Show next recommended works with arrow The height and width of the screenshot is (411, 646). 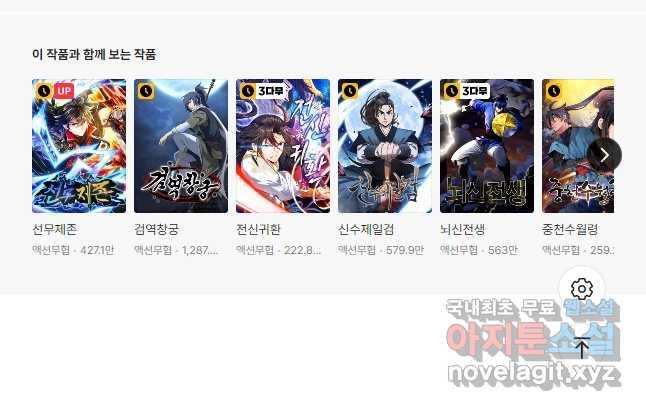(604, 154)
